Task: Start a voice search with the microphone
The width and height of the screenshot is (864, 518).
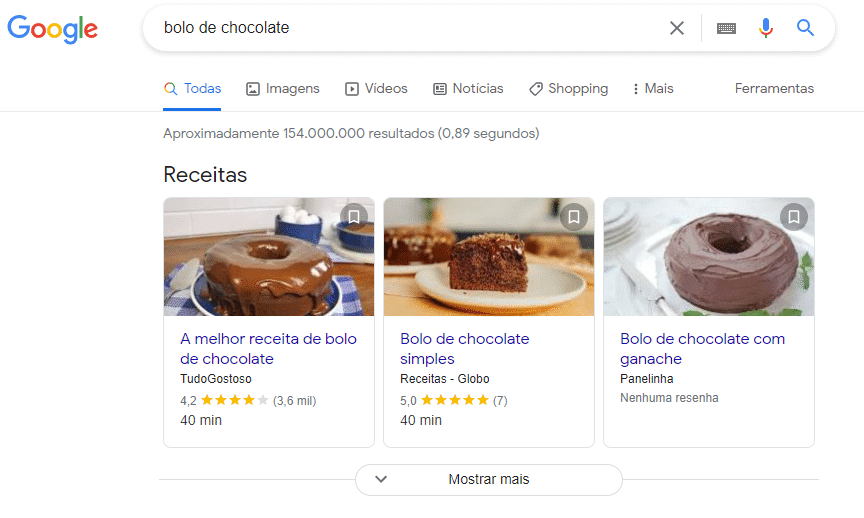Action: [766, 28]
